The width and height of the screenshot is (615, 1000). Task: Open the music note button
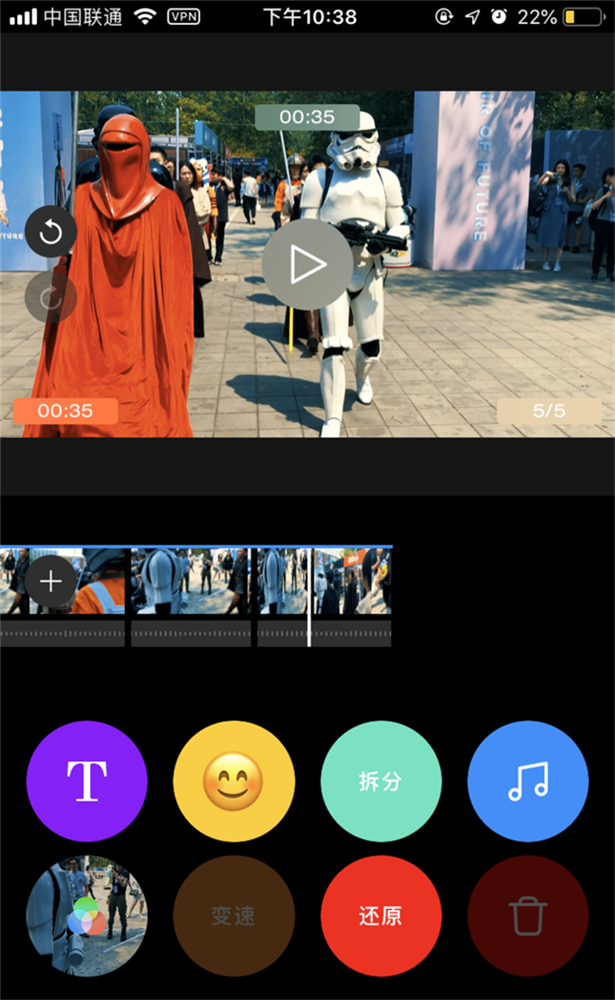pyautogui.click(x=527, y=781)
